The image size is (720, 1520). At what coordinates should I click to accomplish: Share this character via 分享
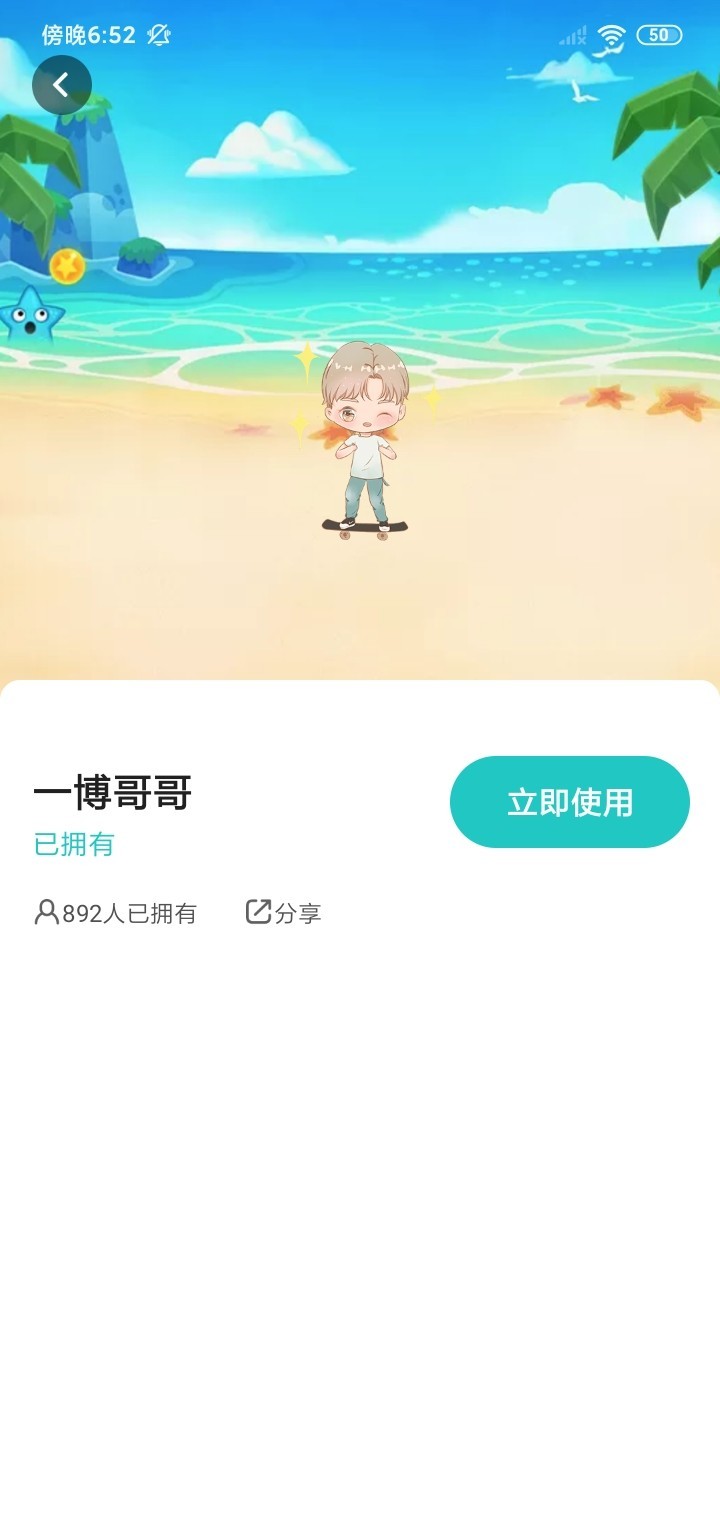pyautogui.click(x=284, y=912)
